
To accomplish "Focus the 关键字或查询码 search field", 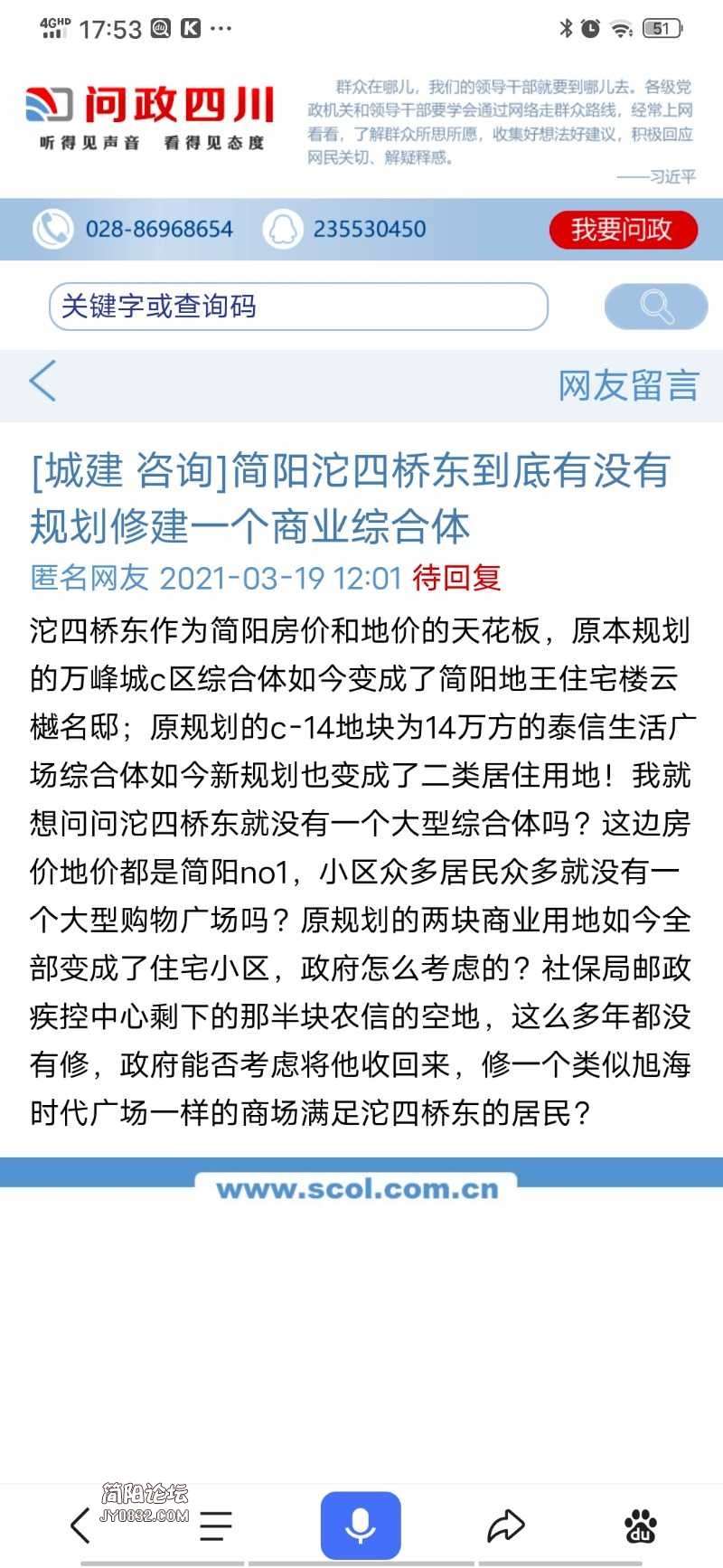I will (x=298, y=307).
